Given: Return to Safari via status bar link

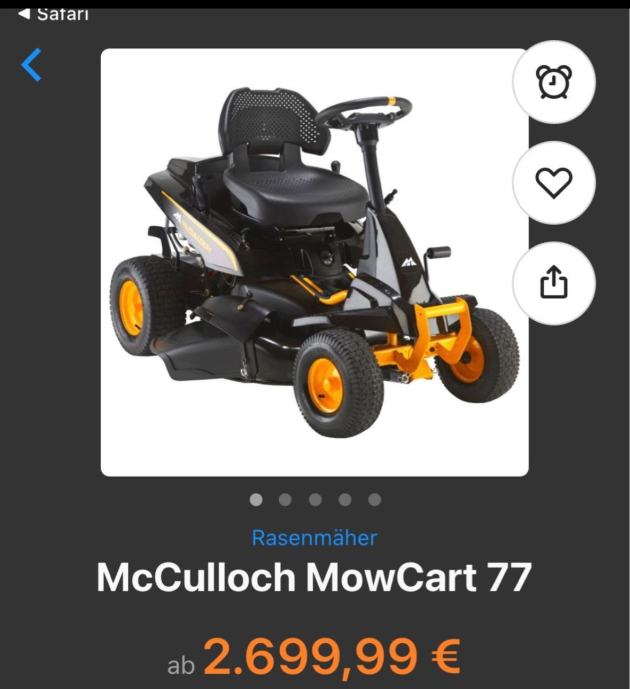Looking at the screenshot, I should pyautogui.click(x=53, y=14).
